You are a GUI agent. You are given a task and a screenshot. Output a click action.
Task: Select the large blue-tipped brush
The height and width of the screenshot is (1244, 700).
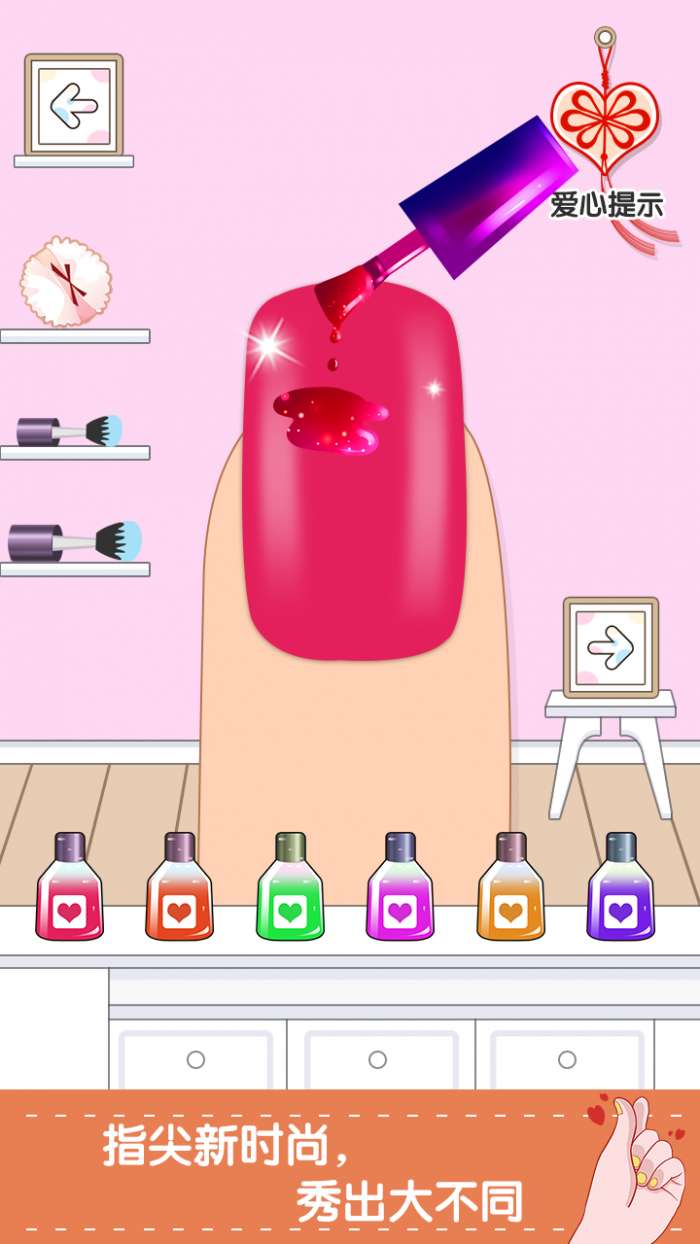click(x=75, y=541)
